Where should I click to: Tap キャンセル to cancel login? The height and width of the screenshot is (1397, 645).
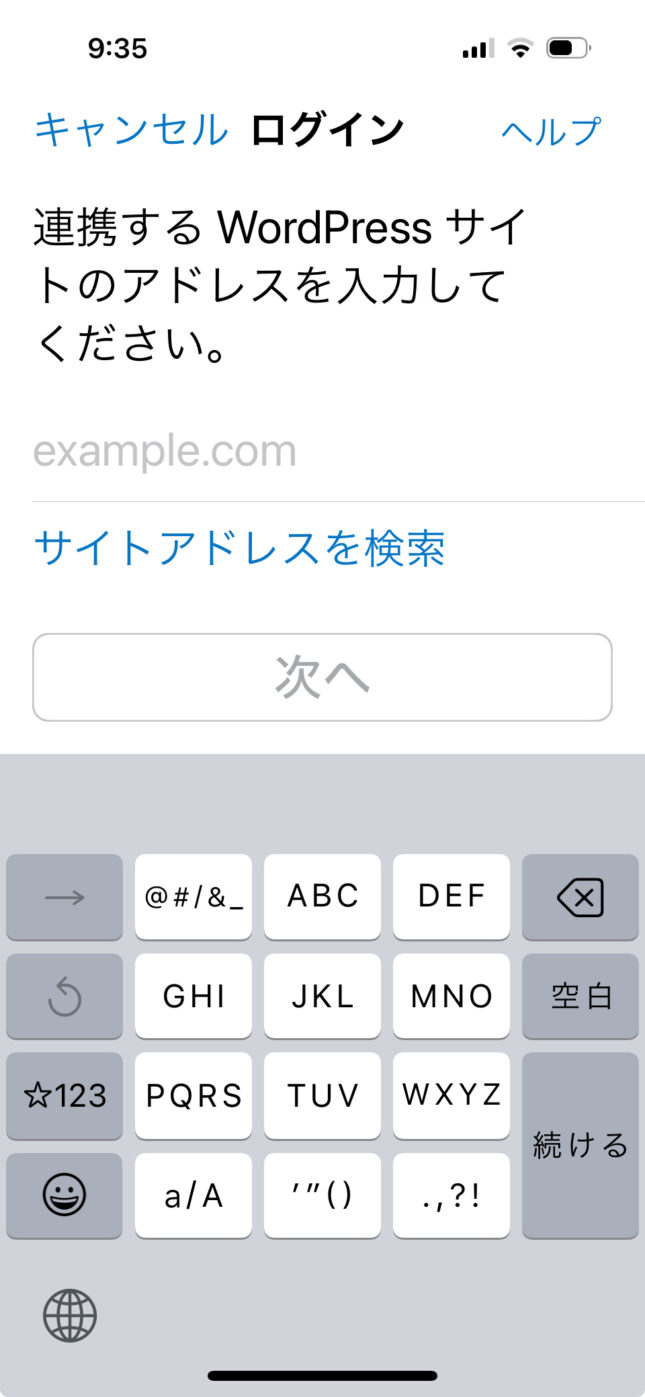pyautogui.click(x=131, y=130)
